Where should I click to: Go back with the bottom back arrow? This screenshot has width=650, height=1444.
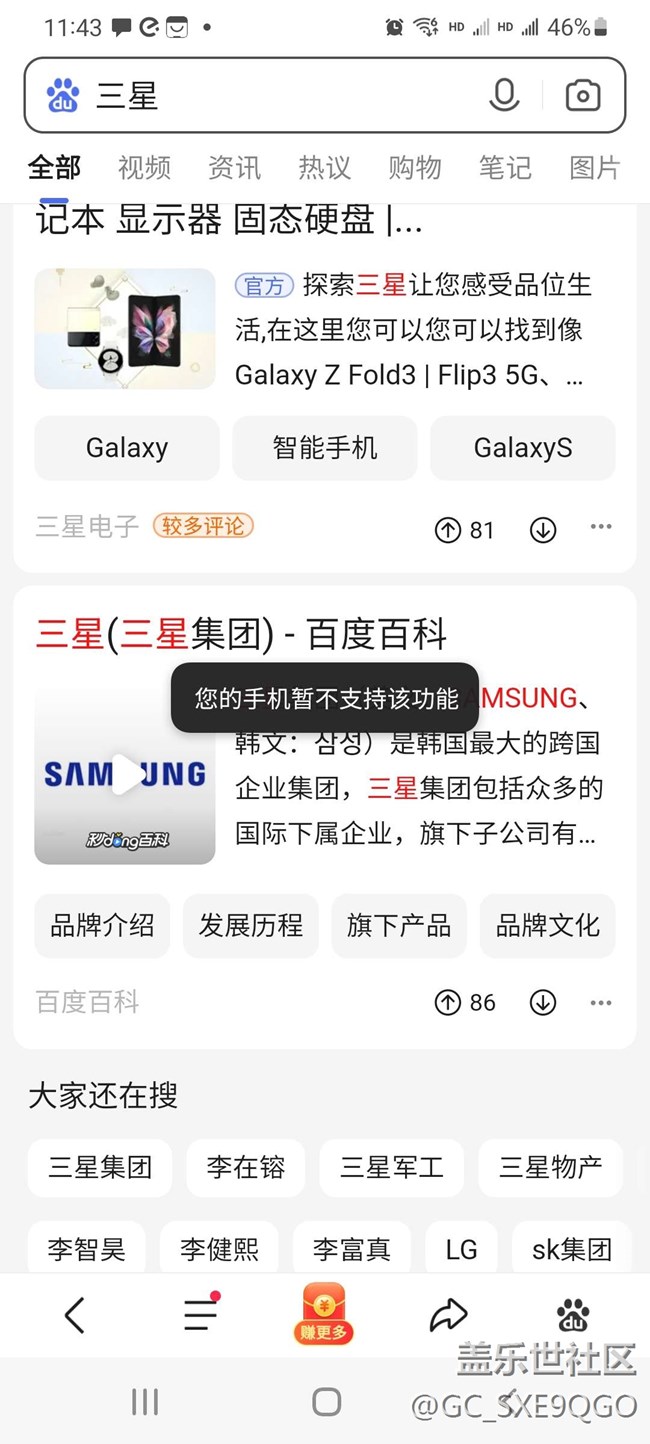pyautogui.click(x=75, y=1315)
